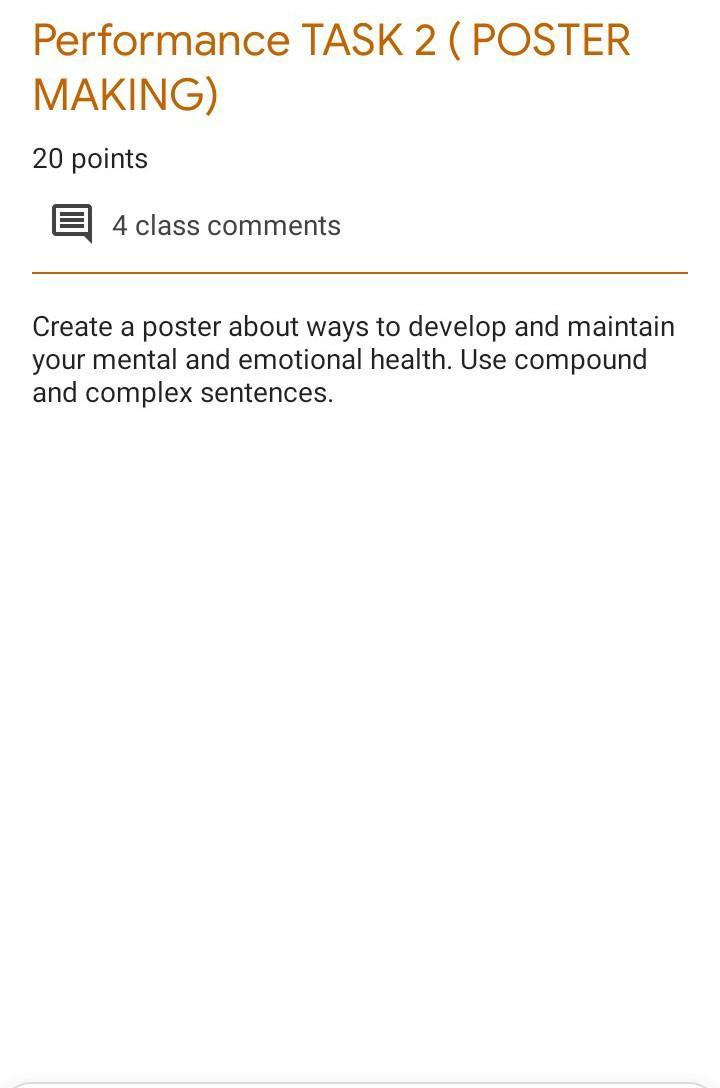Open the 4 class comments
Viewport: 720px width, 1088px height.
pyautogui.click(x=225, y=226)
